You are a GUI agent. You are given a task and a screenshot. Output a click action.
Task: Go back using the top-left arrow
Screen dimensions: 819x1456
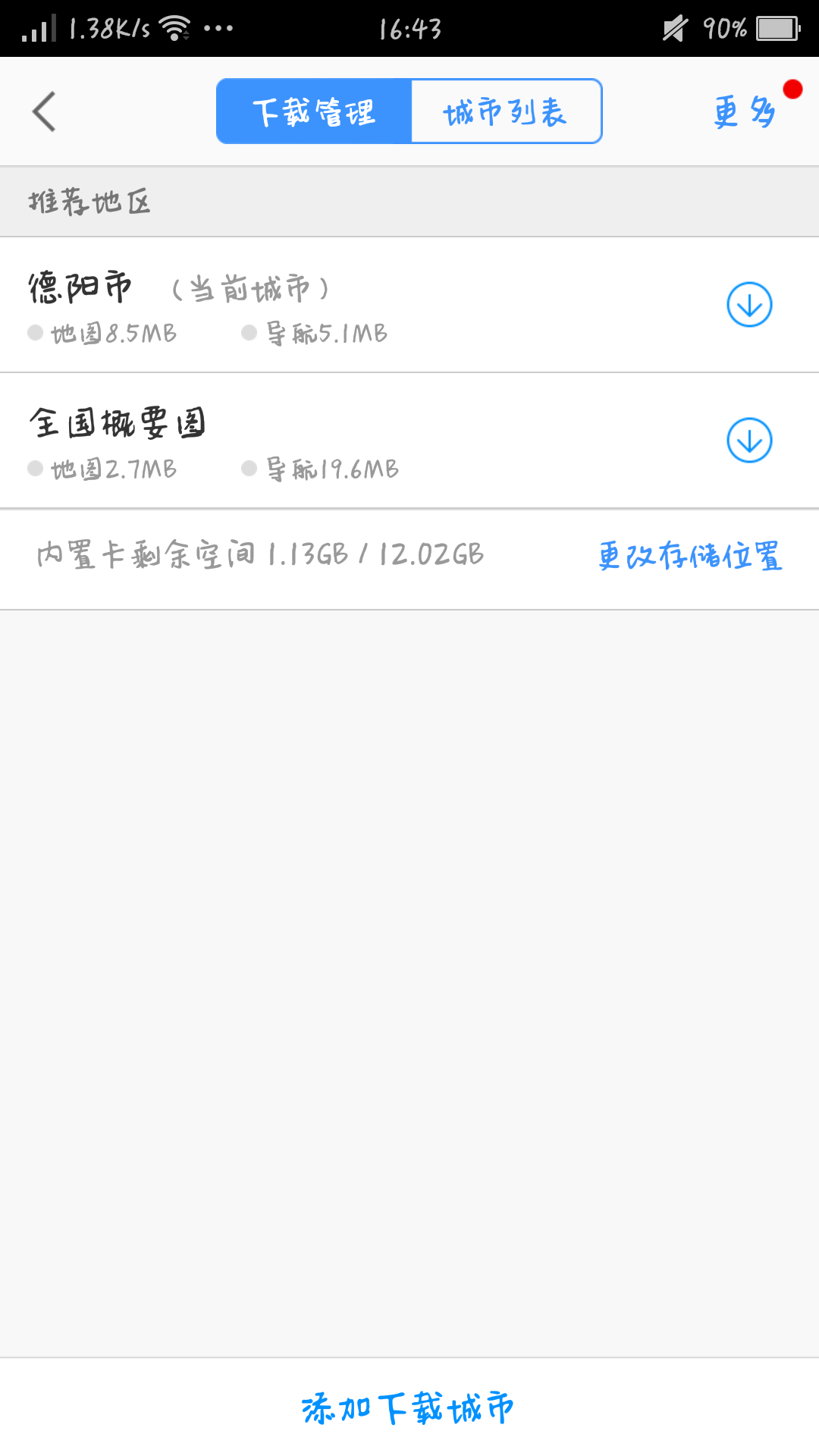(44, 111)
